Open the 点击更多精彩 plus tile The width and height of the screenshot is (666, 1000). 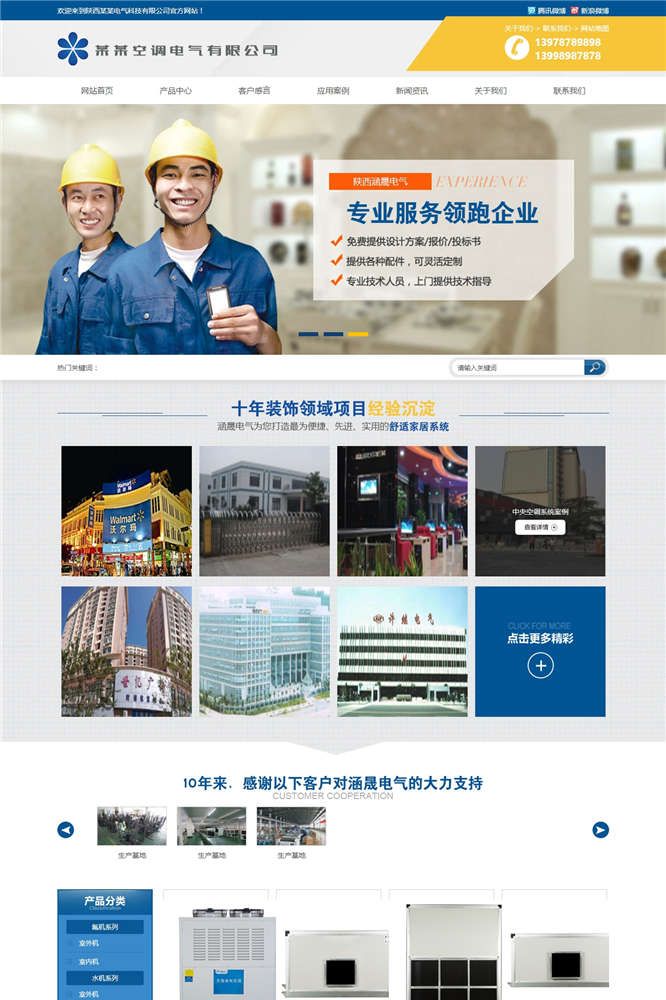point(540,665)
